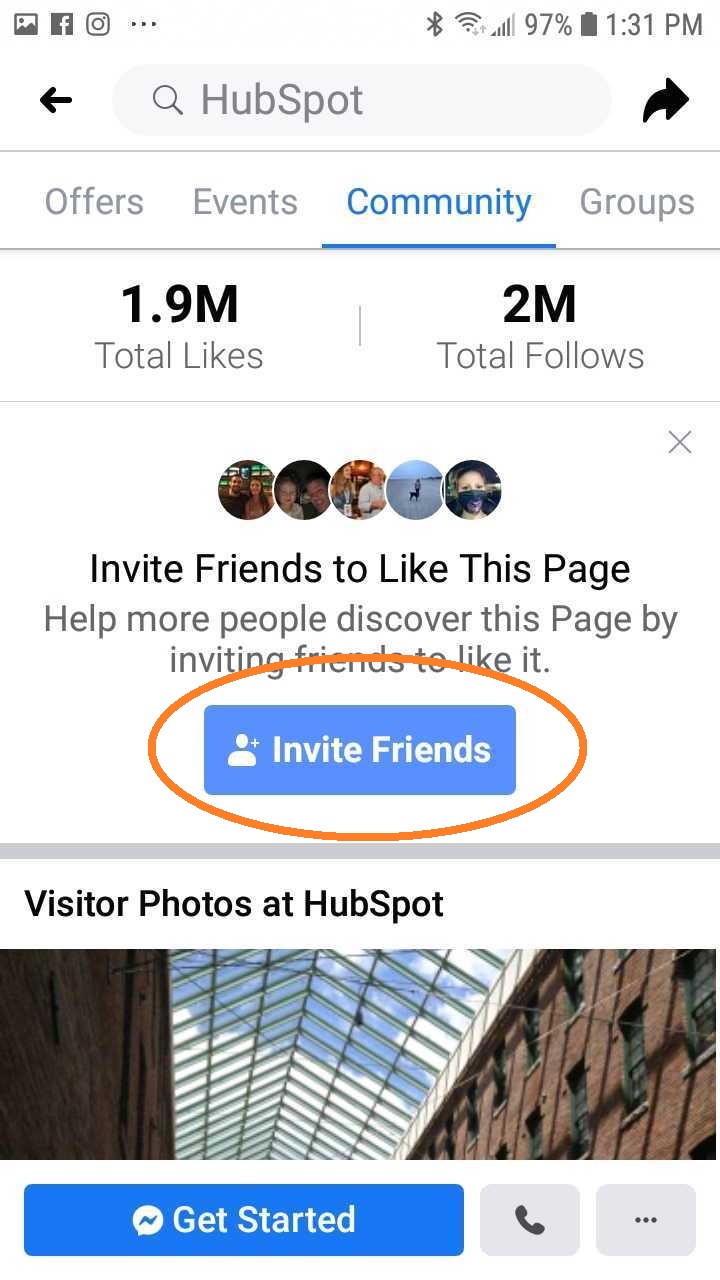Open the Facebook app icon in the notification bar

(x=61, y=23)
